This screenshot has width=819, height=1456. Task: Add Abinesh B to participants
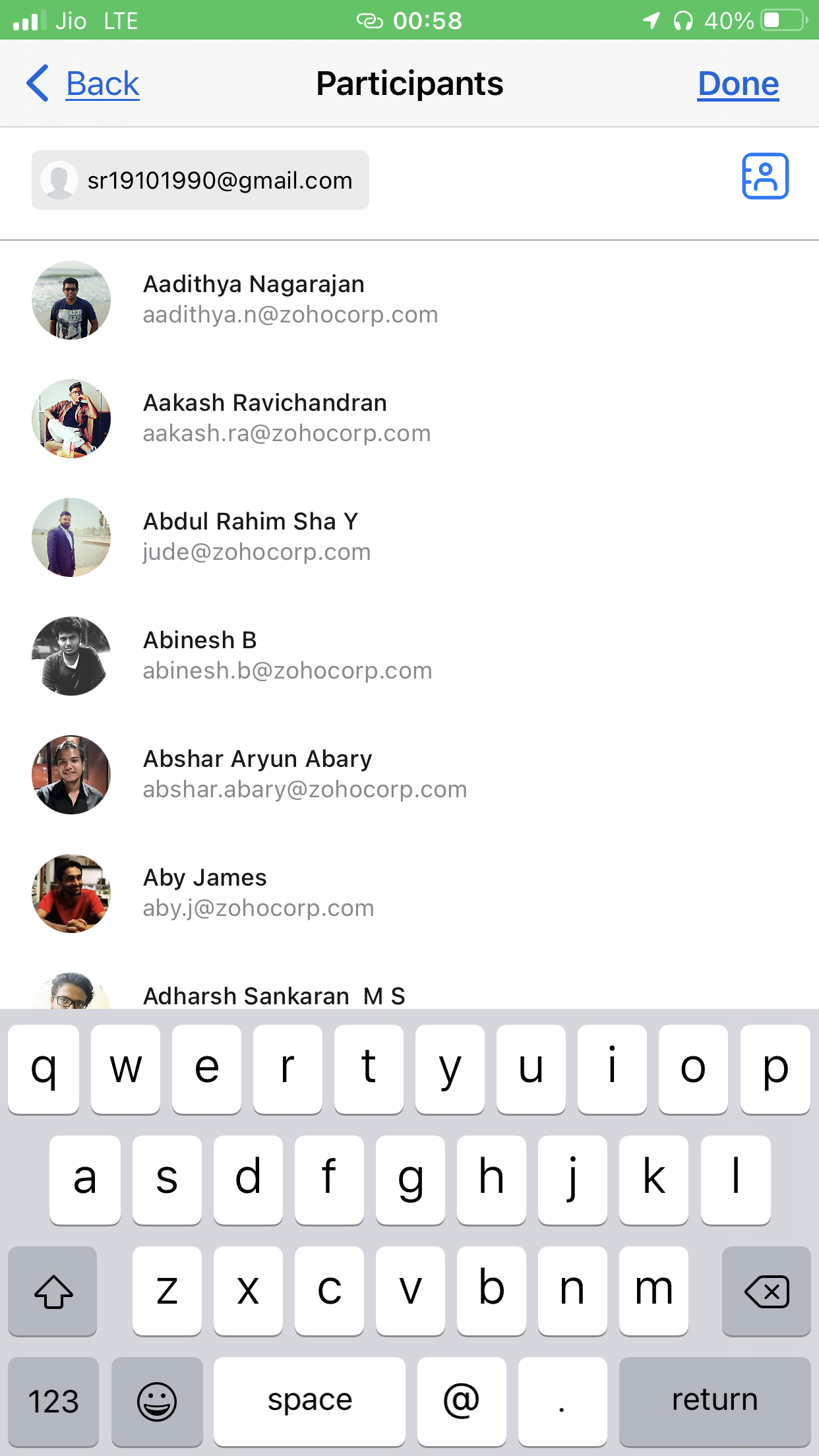288,655
